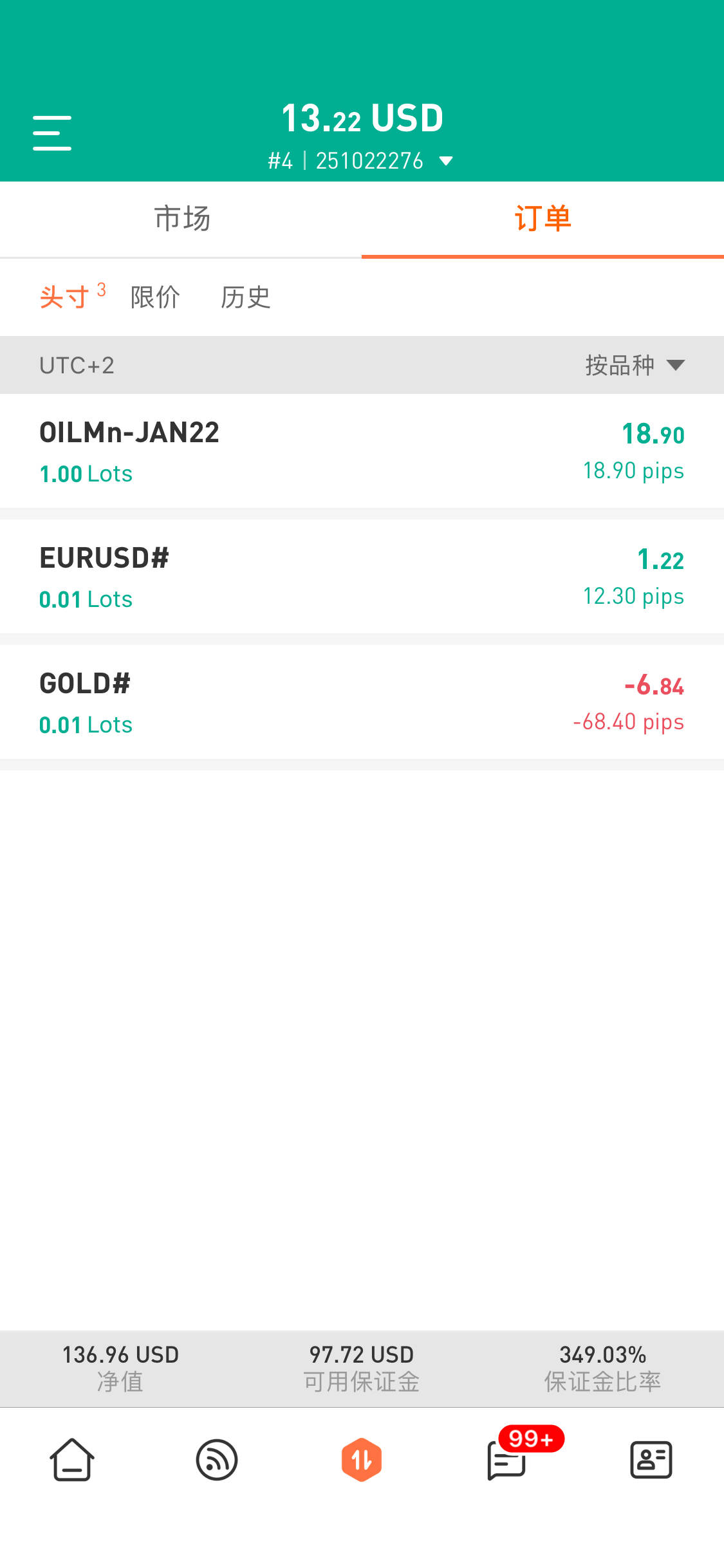Viewport: 724px width, 1568px height.
Task: Show the 头寸 positions list
Action: [x=65, y=297]
